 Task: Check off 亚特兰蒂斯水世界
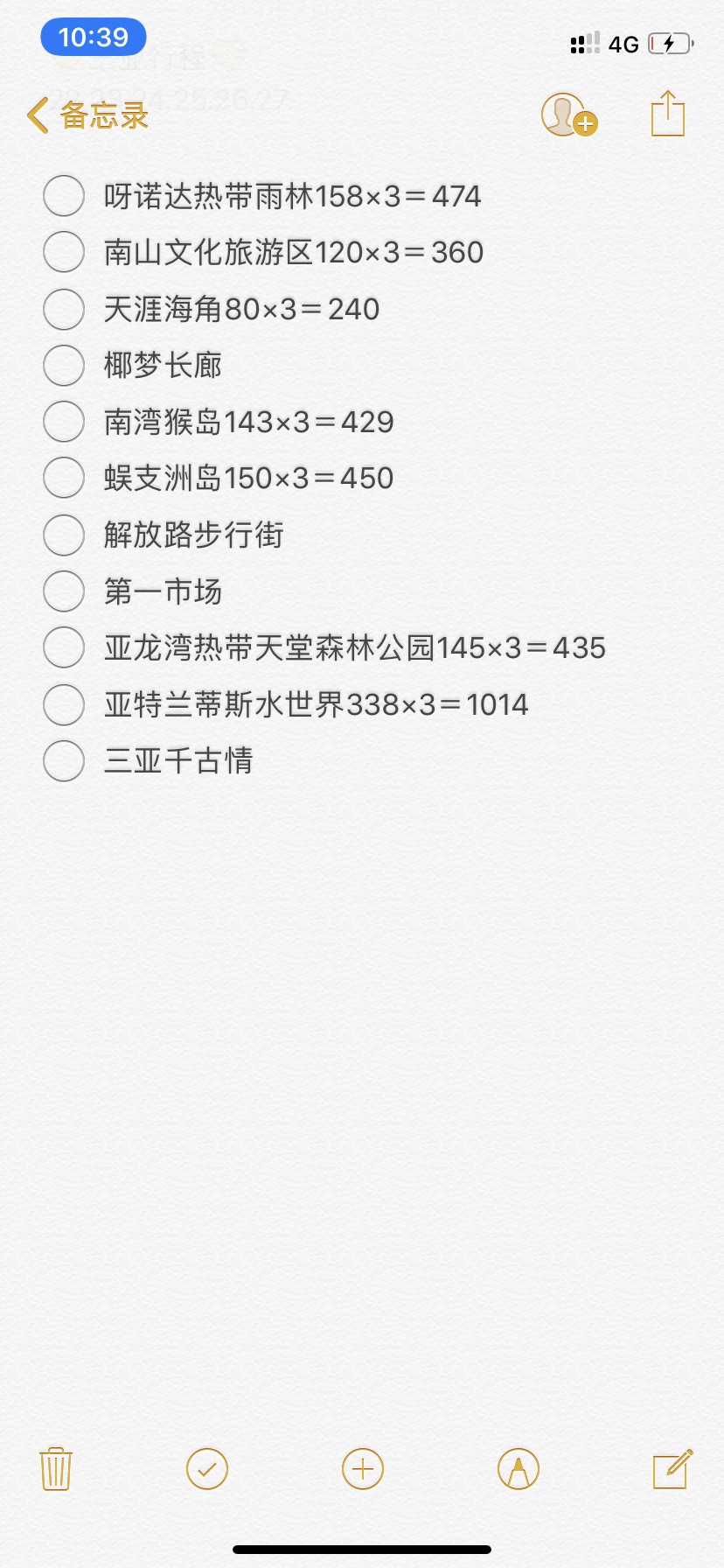click(64, 704)
